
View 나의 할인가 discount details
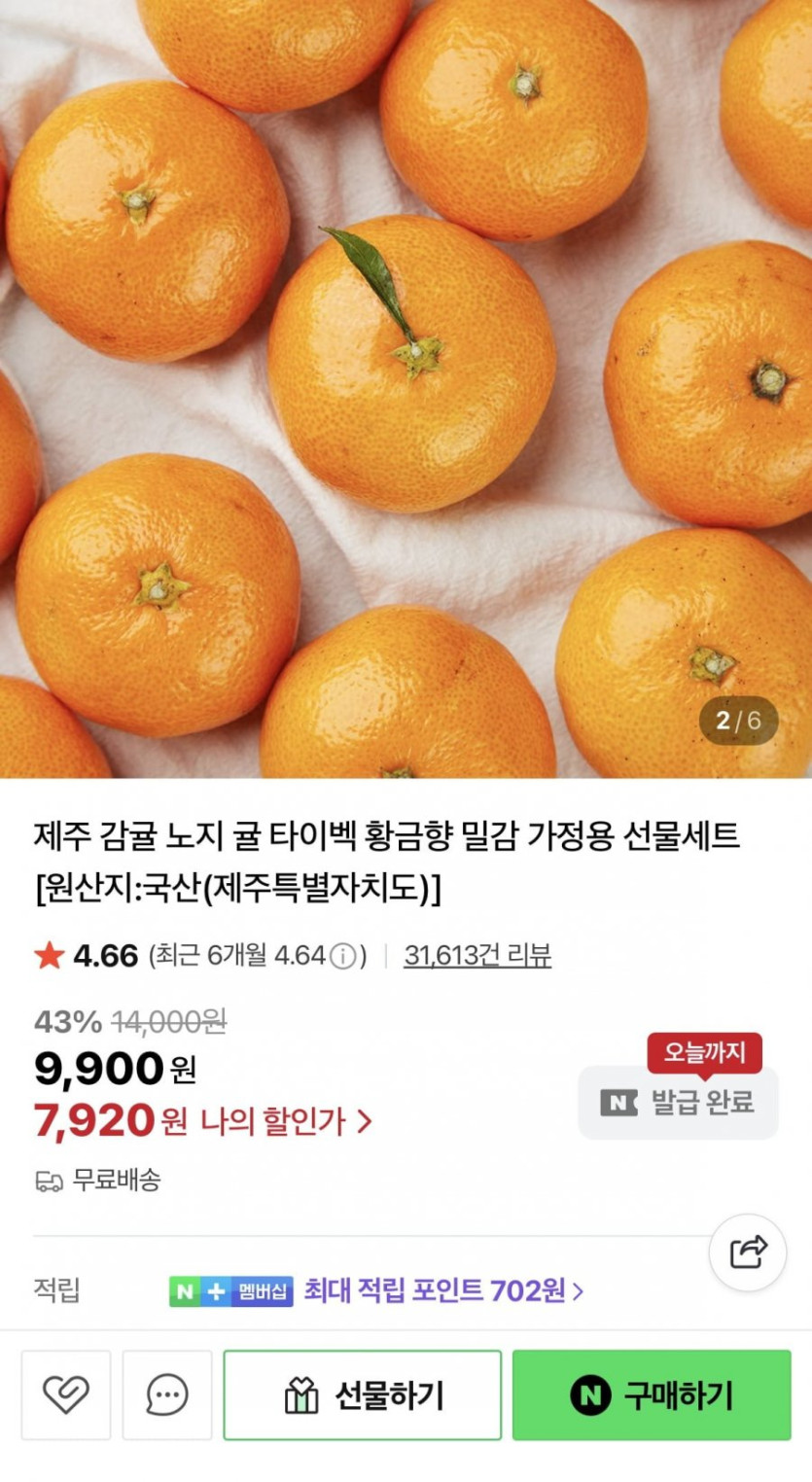(x=286, y=1121)
